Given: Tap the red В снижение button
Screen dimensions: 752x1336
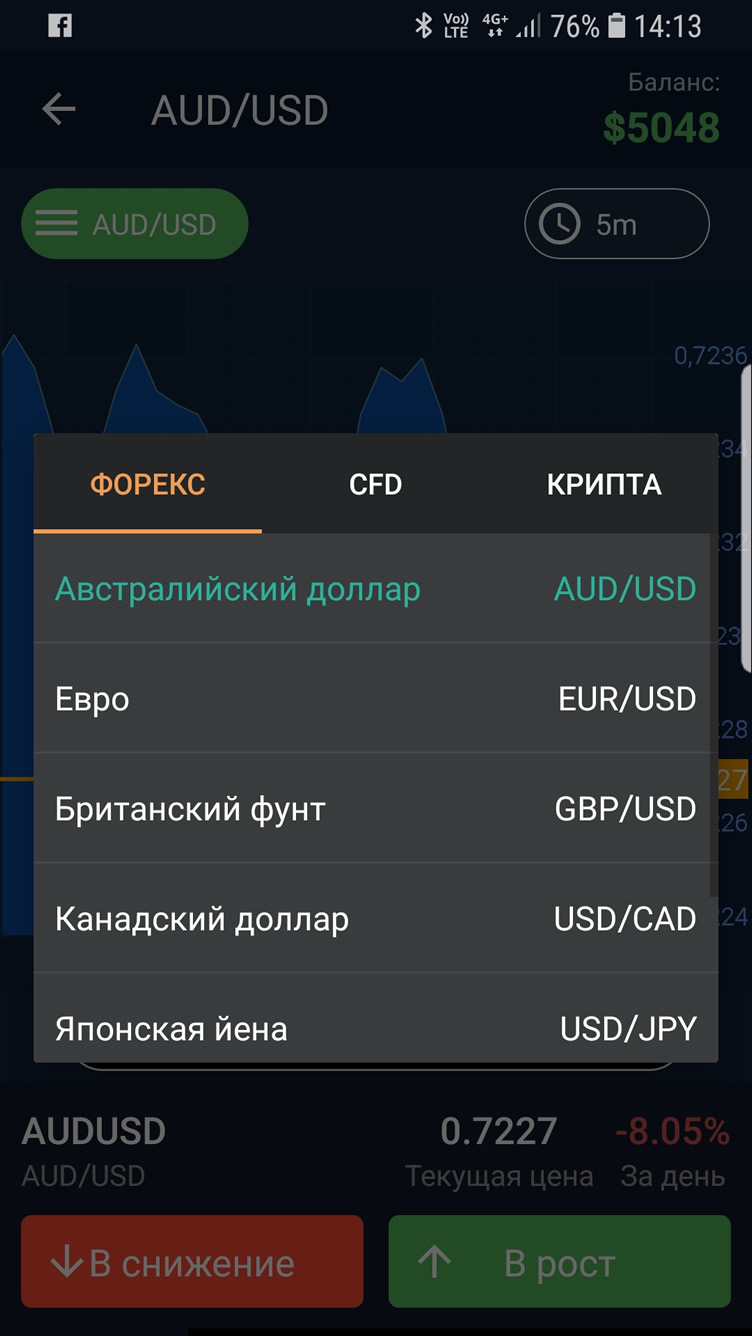Looking at the screenshot, I should (x=191, y=1262).
